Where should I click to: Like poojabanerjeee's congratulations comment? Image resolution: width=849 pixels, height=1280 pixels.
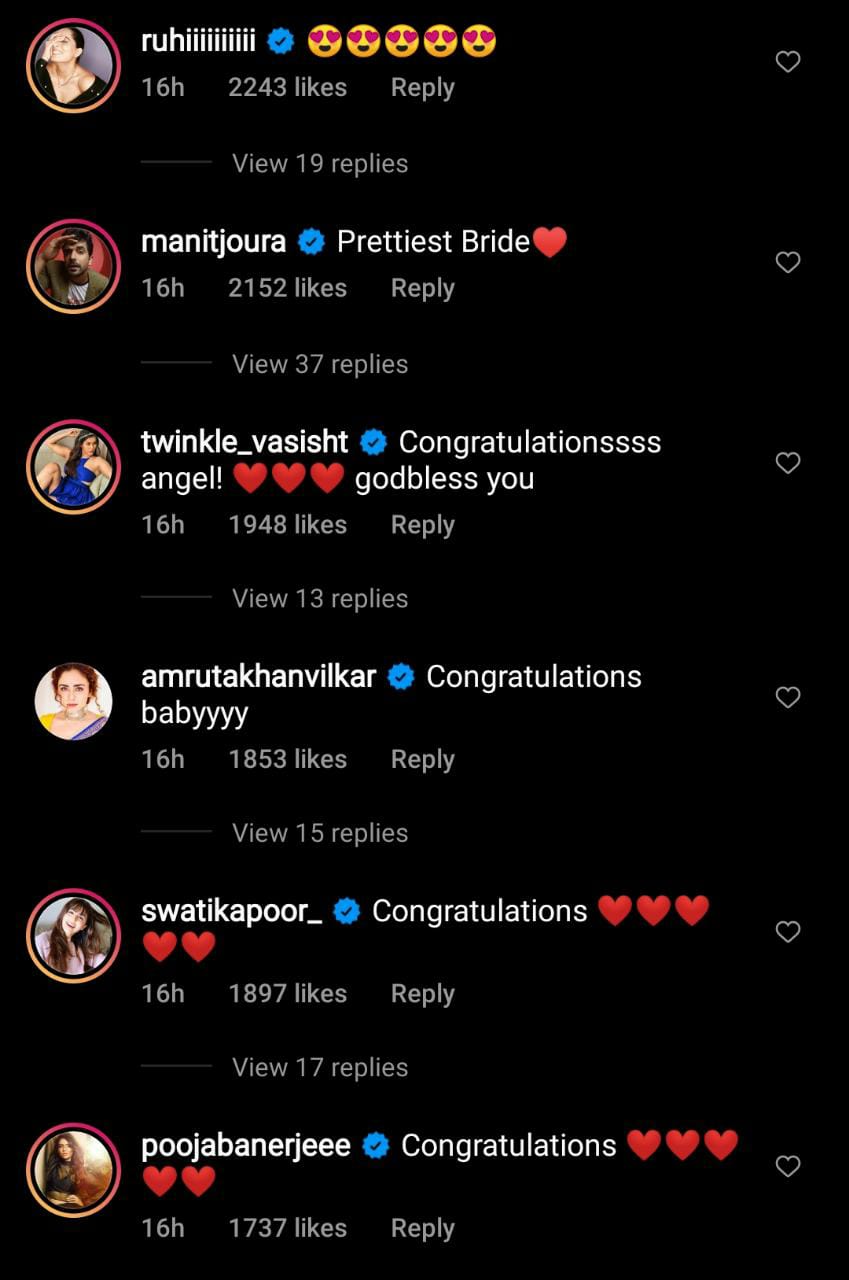[x=787, y=1166]
